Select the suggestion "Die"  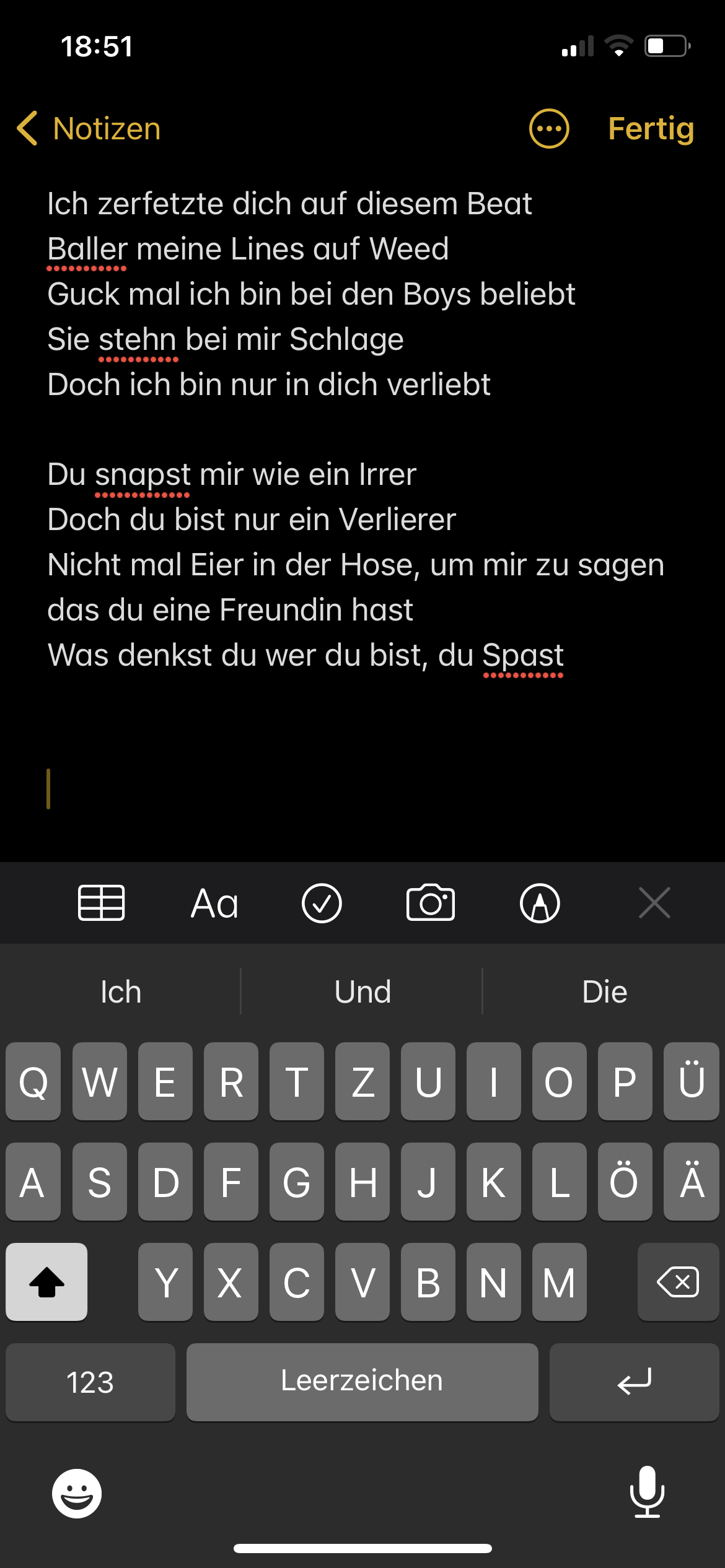(604, 992)
